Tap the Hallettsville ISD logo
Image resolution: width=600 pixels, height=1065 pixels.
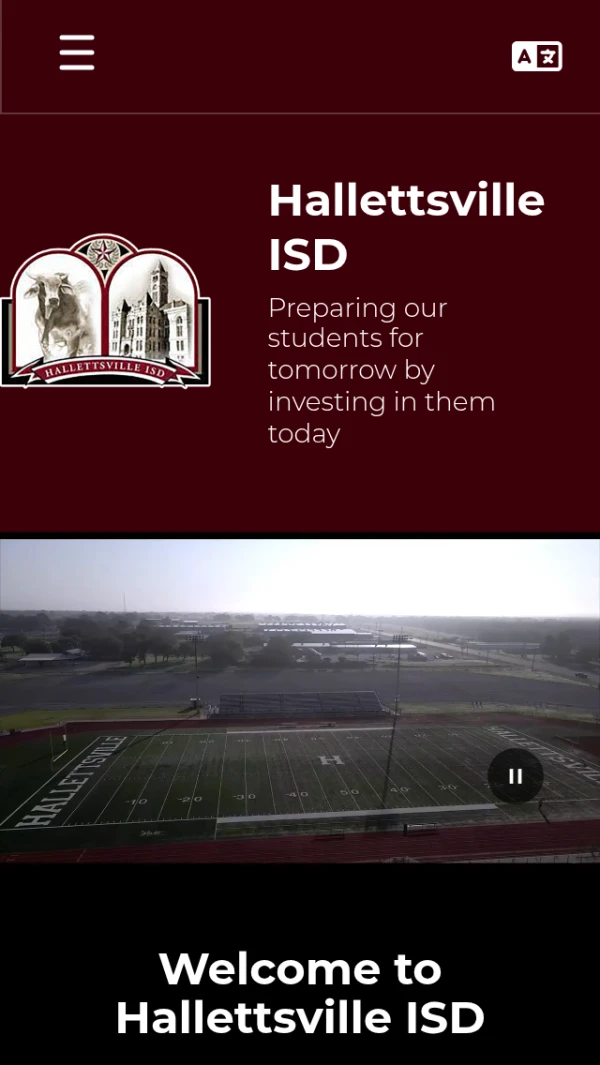[105, 312]
